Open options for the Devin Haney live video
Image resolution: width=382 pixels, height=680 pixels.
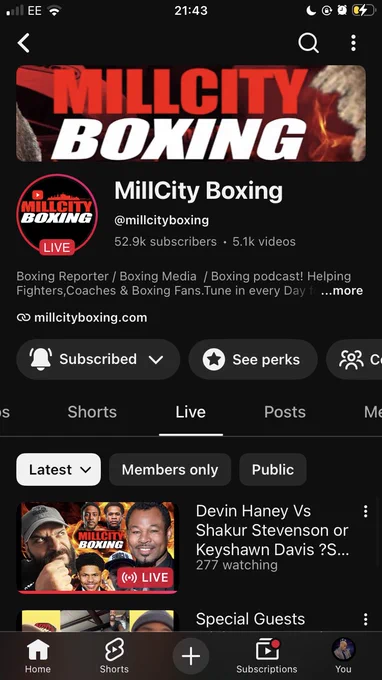tap(366, 511)
